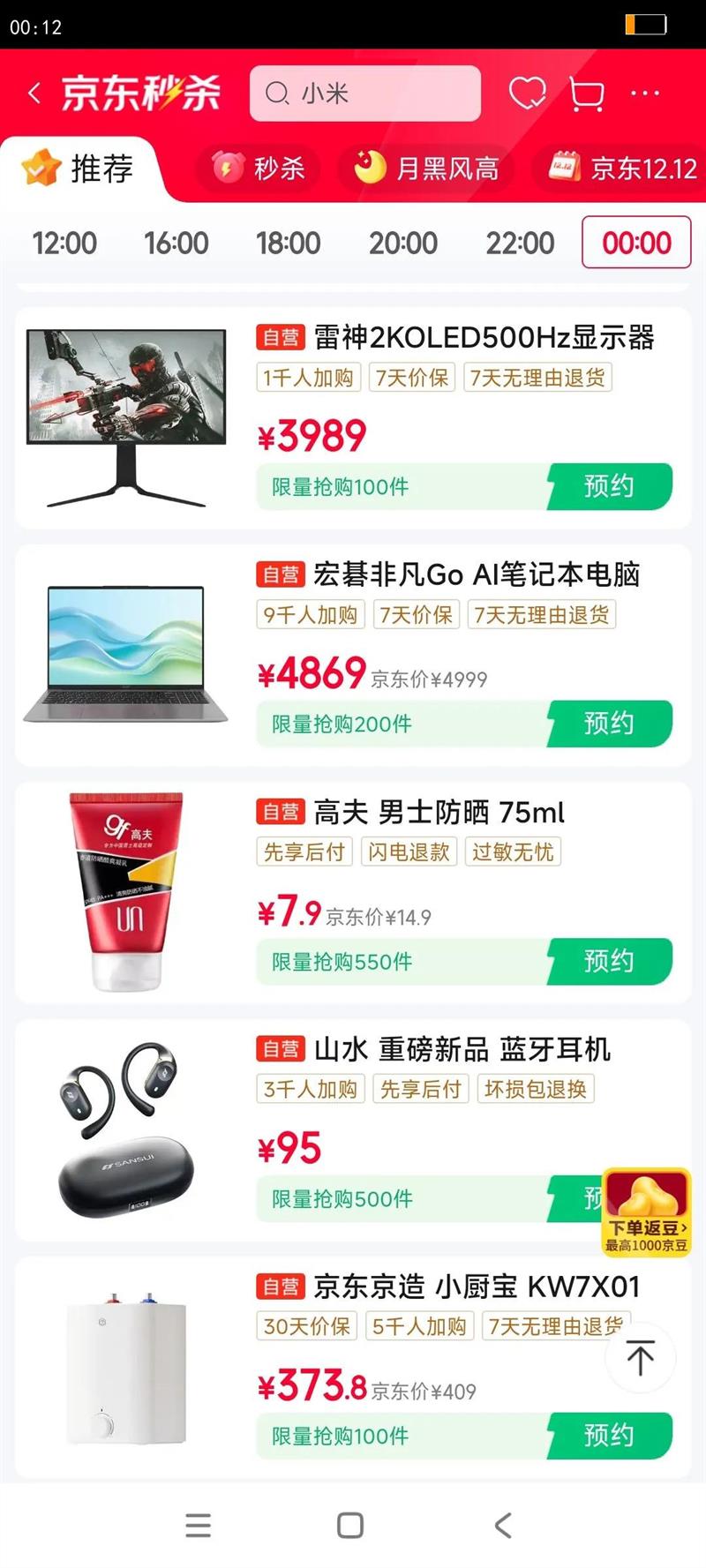The image size is (706, 1568).
Task: Tap the back arrow next to 京东秒杀
Action: click(33, 93)
